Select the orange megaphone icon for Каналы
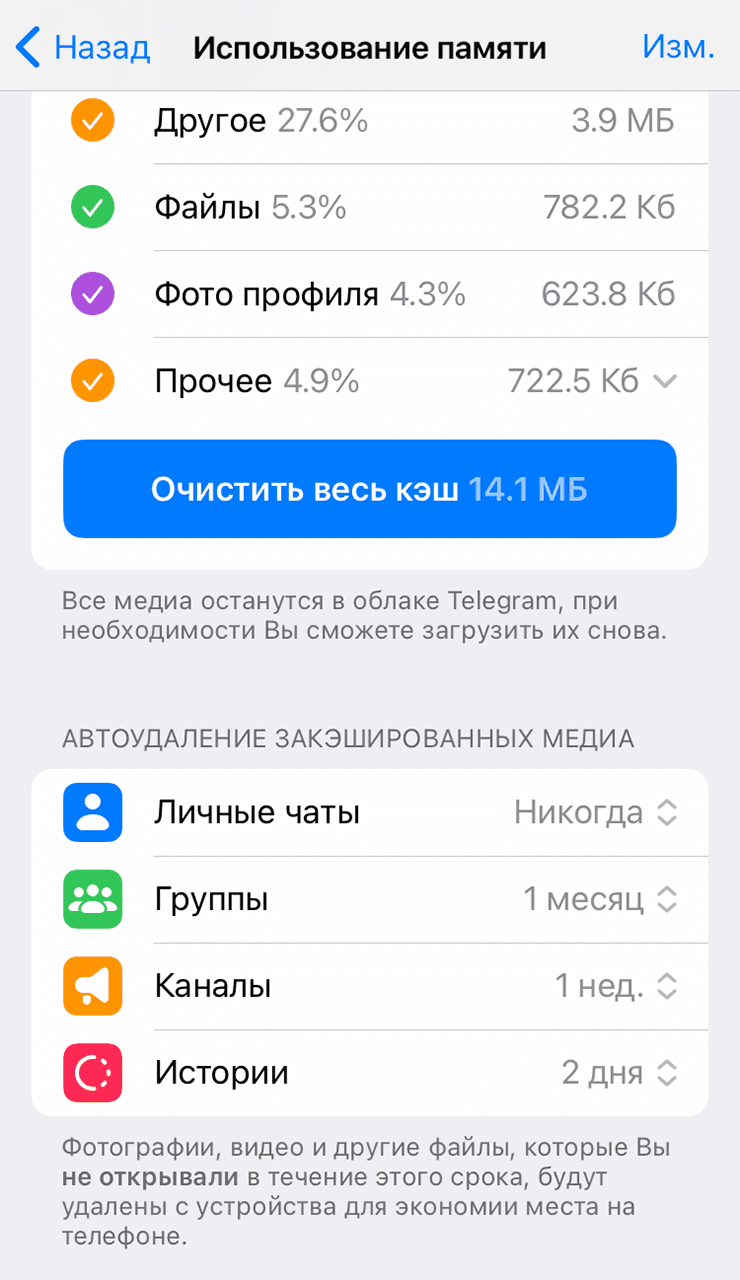Image resolution: width=740 pixels, height=1280 pixels. click(92, 986)
